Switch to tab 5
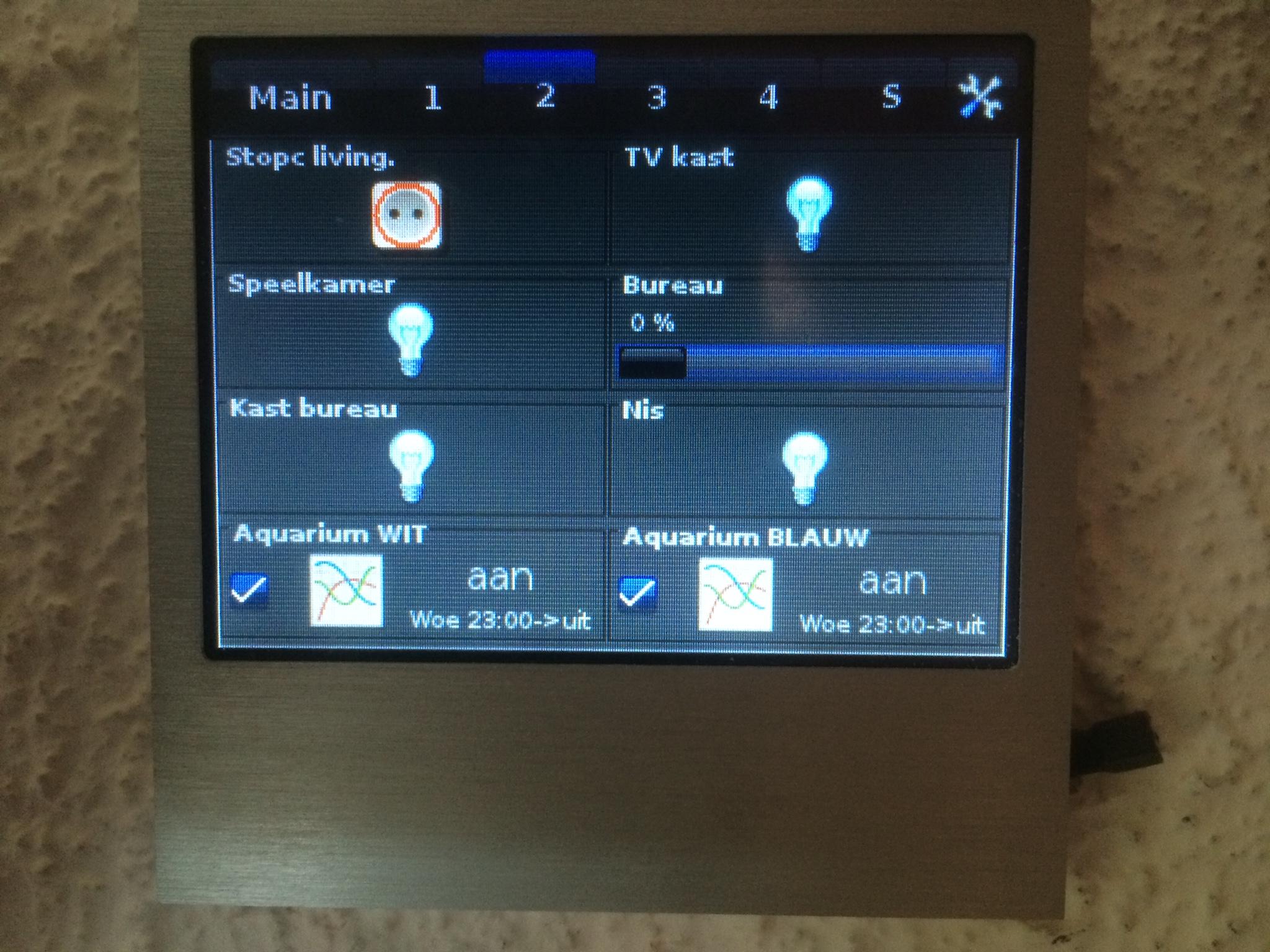Screen dimensions: 1270x952 pyautogui.click(x=891, y=97)
